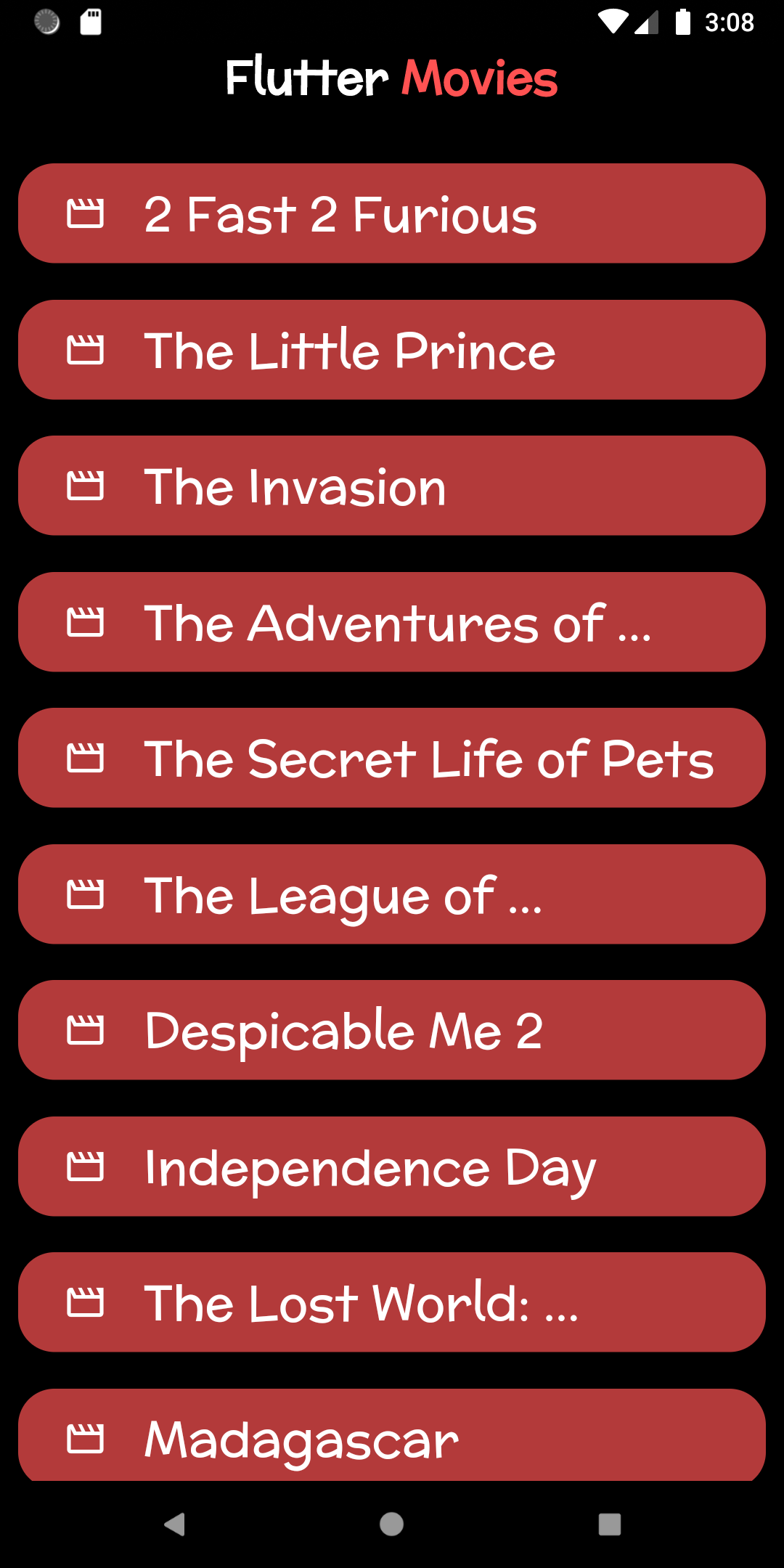Image resolution: width=784 pixels, height=1568 pixels.
Task: Tap the movie icon next to The Little Prince
Action: (x=89, y=349)
